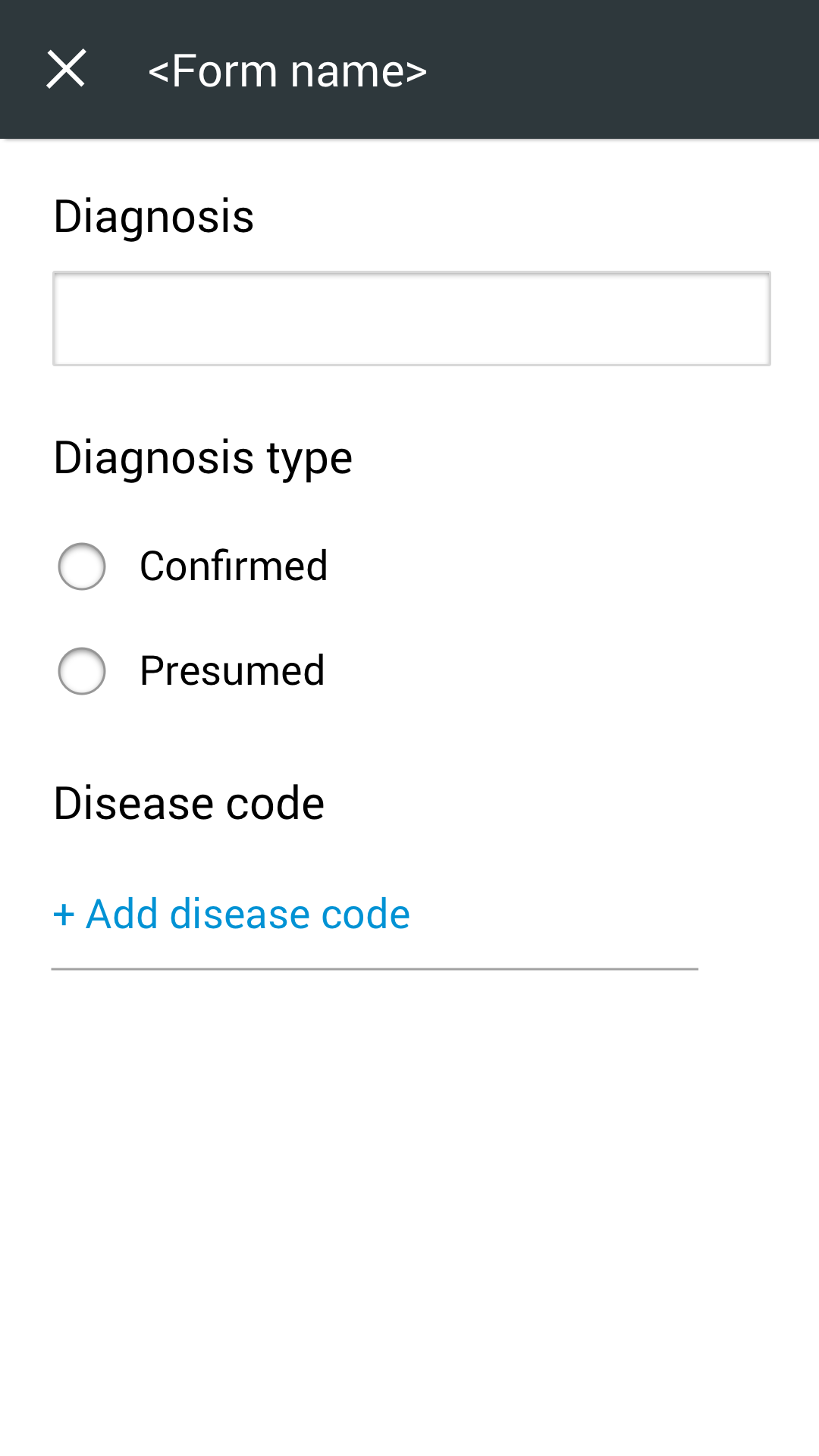
Task: Click the Presumed option text
Action: [231, 671]
